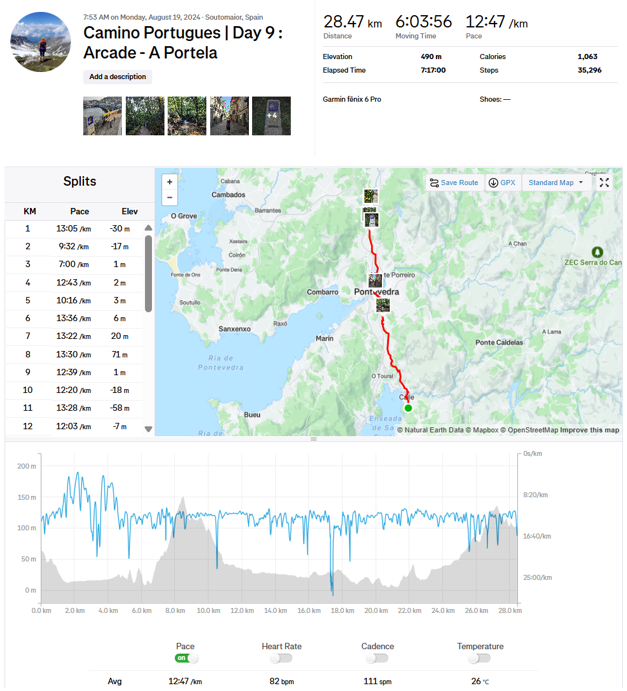Zoom in on the map
Image resolution: width=627 pixels, height=691 pixels.
point(170,182)
